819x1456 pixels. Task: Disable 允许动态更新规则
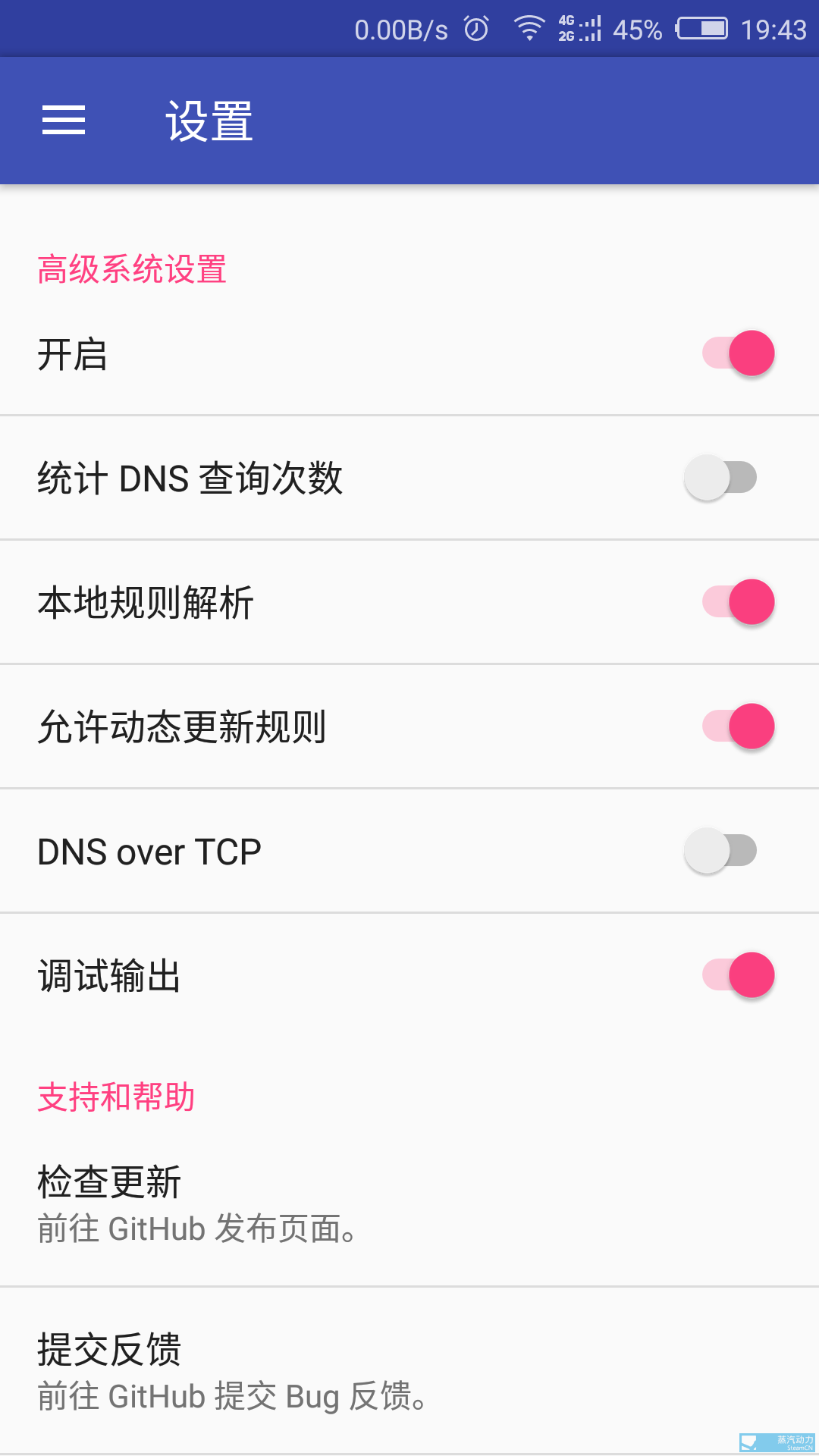(736, 726)
